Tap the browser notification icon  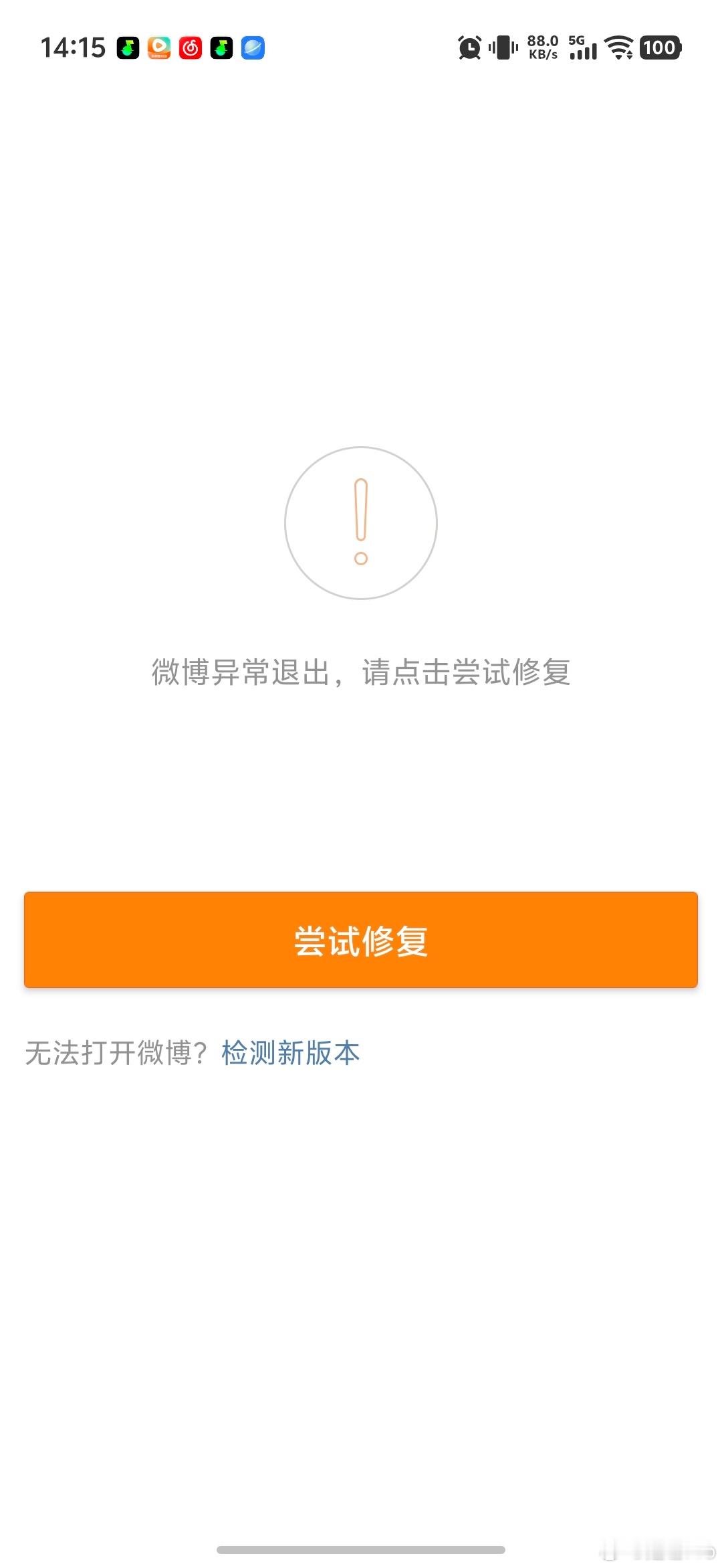[x=252, y=47]
